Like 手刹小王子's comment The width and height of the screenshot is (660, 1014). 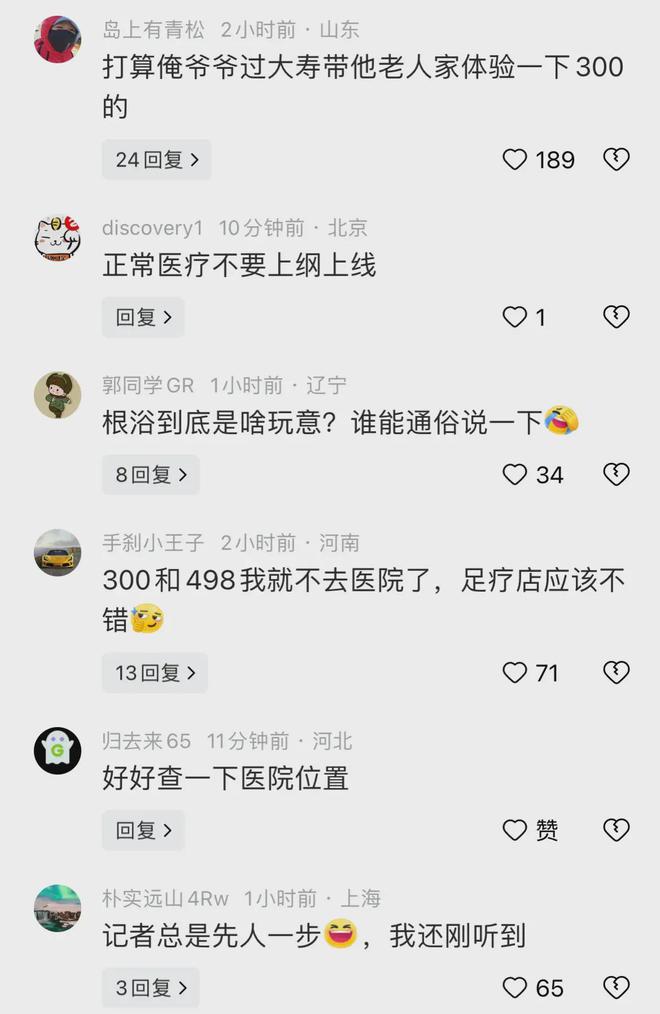pos(515,673)
